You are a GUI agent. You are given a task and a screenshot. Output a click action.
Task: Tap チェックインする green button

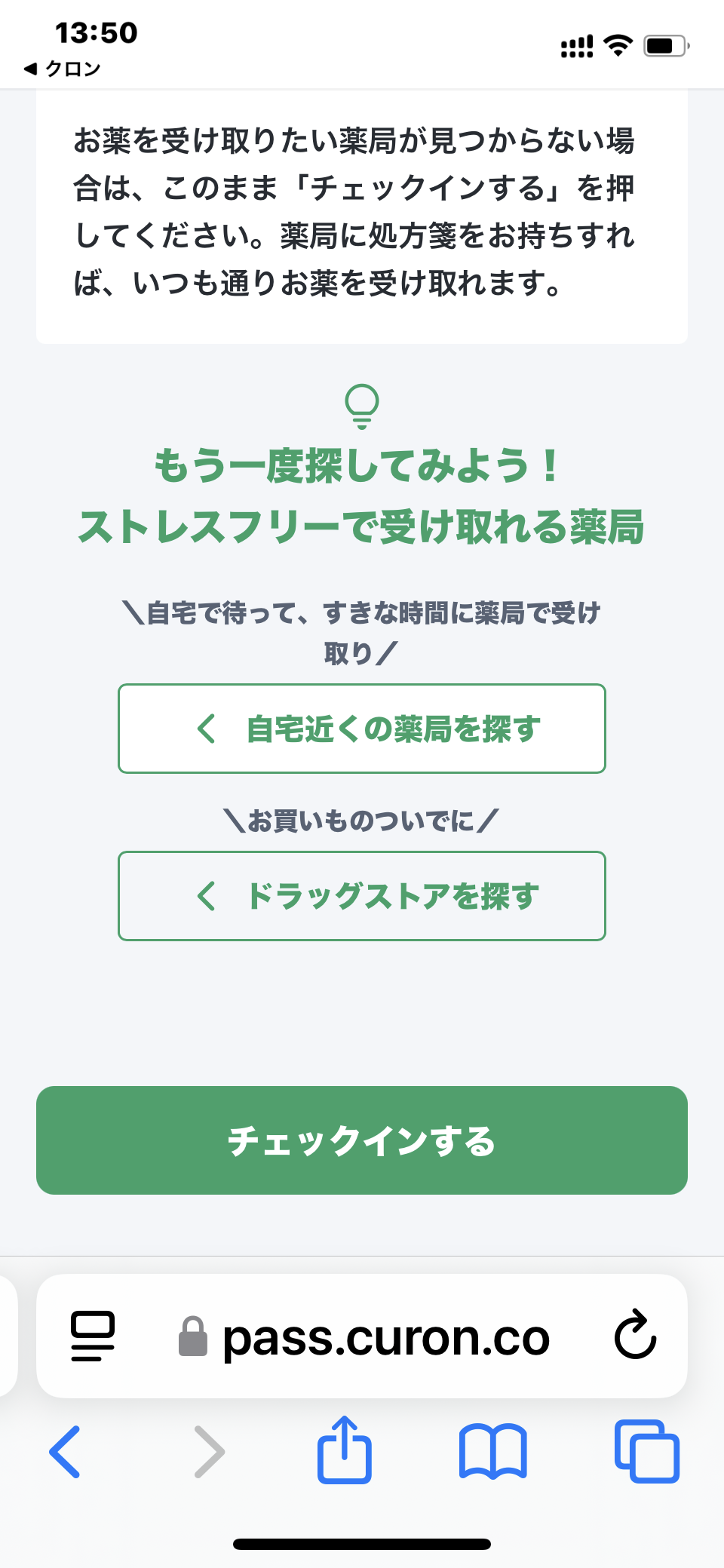(362, 1140)
